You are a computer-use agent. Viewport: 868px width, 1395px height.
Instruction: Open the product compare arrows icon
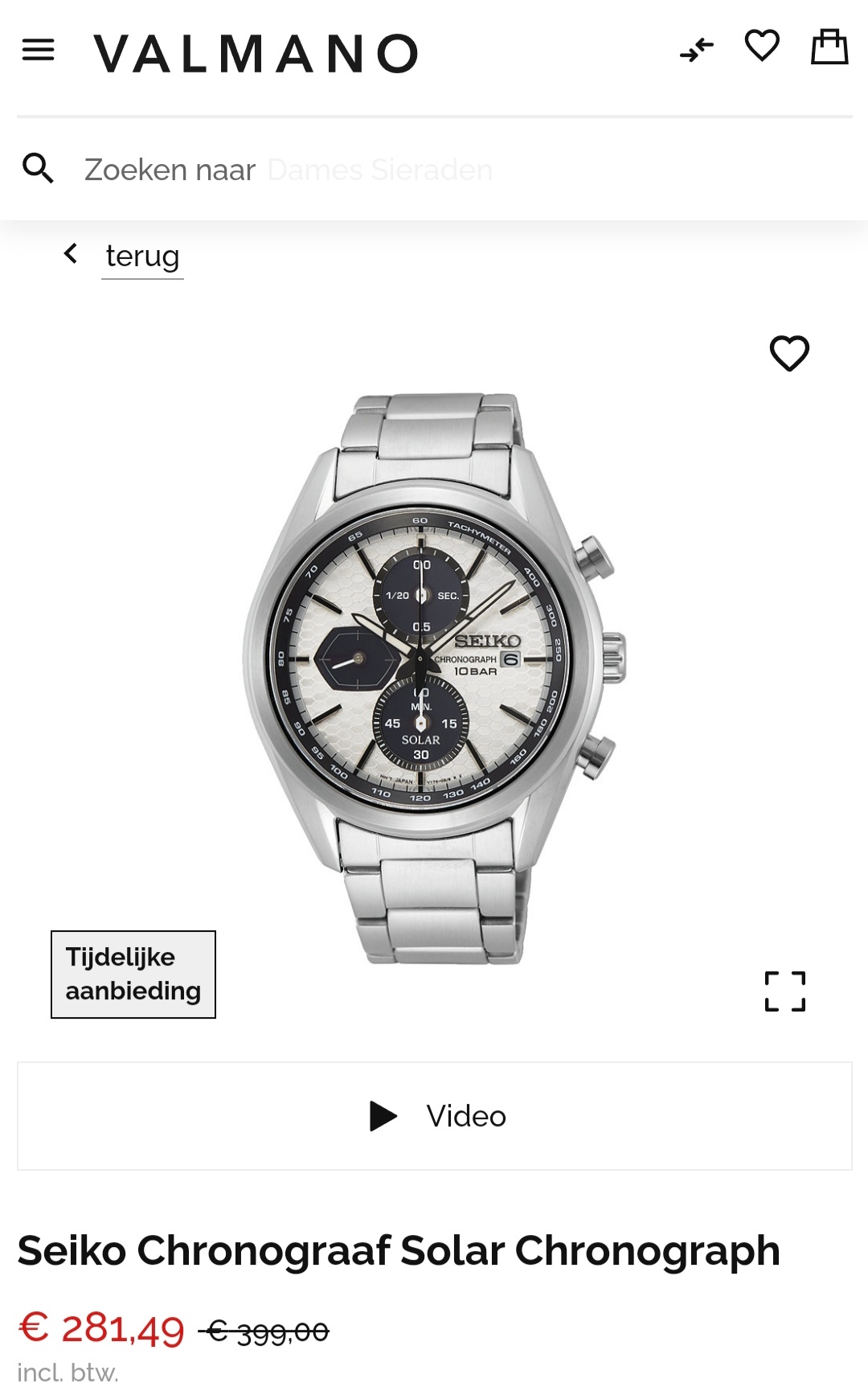click(x=696, y=50)
